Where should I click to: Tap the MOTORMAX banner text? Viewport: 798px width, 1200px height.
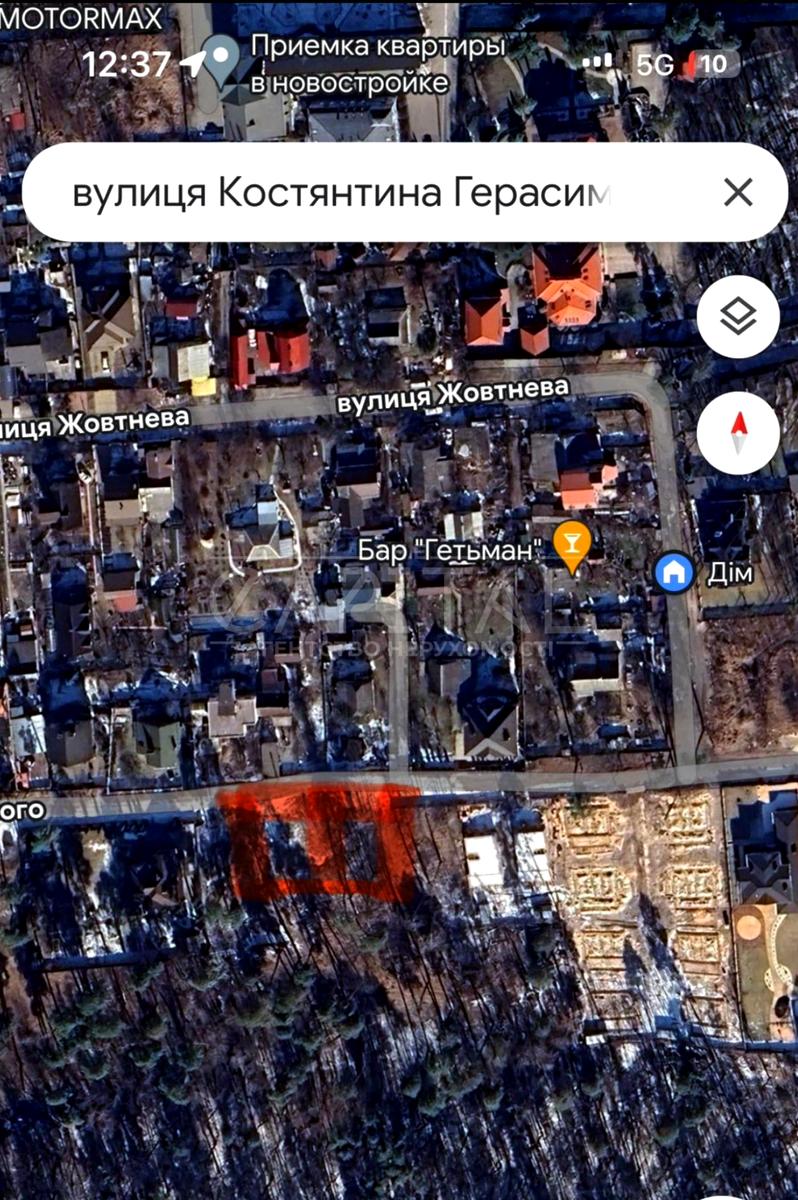tap(80, 14)
